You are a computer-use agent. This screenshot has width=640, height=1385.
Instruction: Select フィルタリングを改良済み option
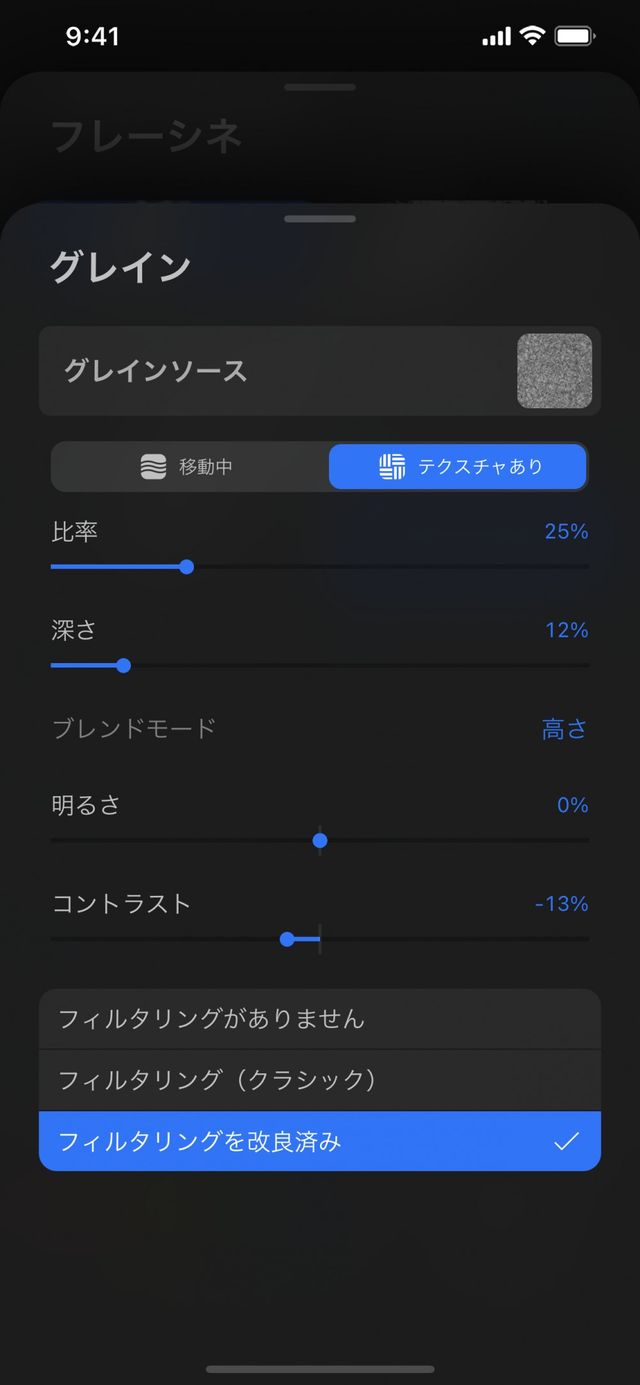[319, 1141]
